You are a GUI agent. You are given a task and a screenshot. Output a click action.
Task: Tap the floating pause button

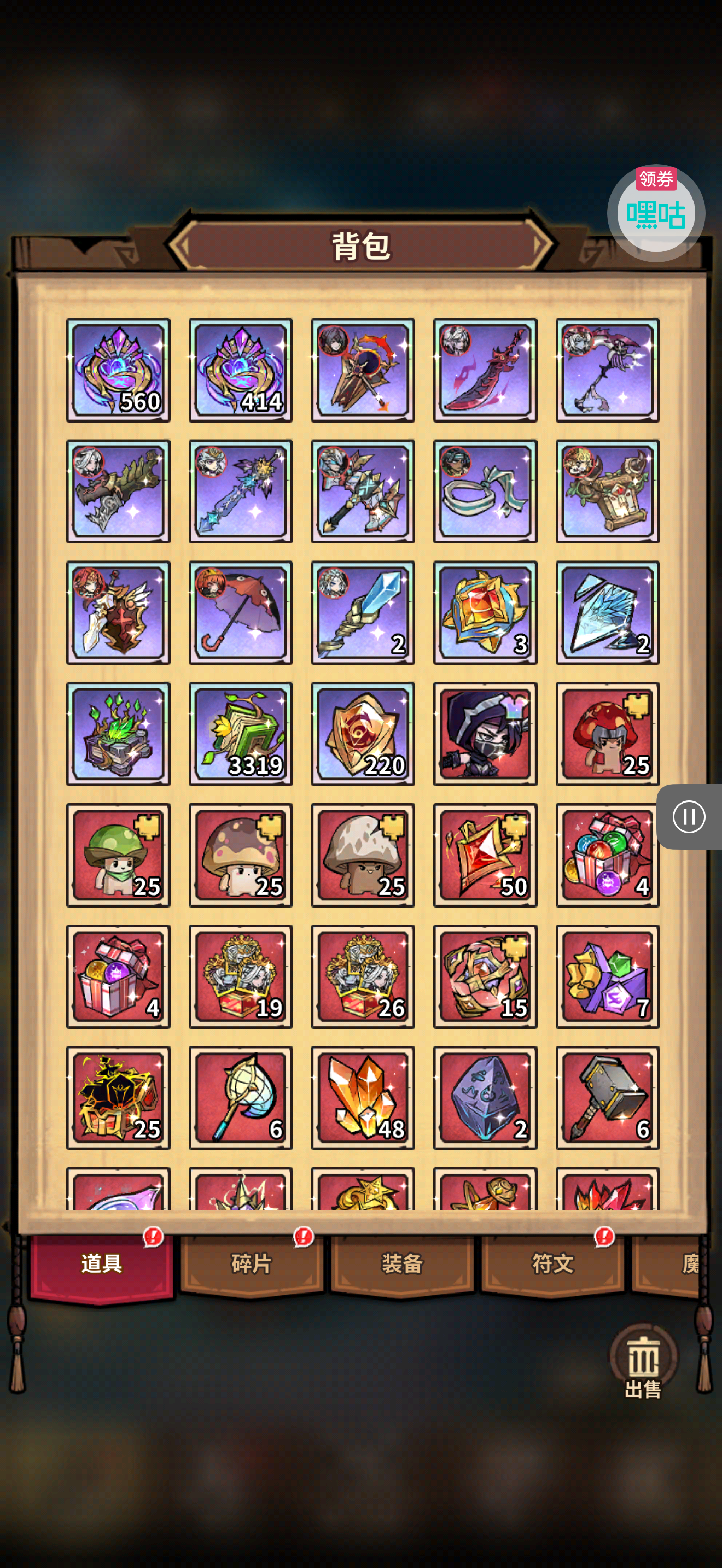(689, 816)
